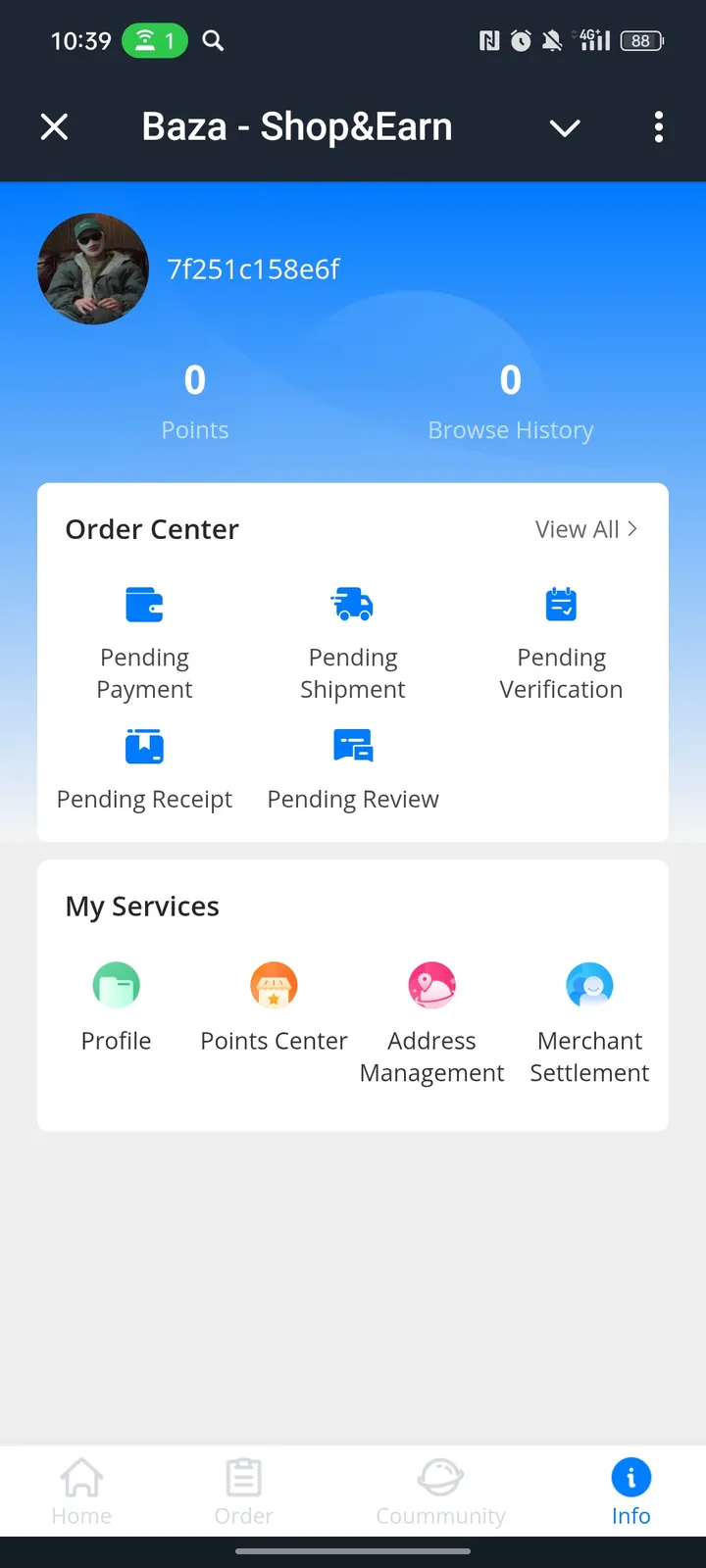The width and height of the screenshot is (706, 1568).
Task: Show Pending Shipment orders
Action: [353, 644]
